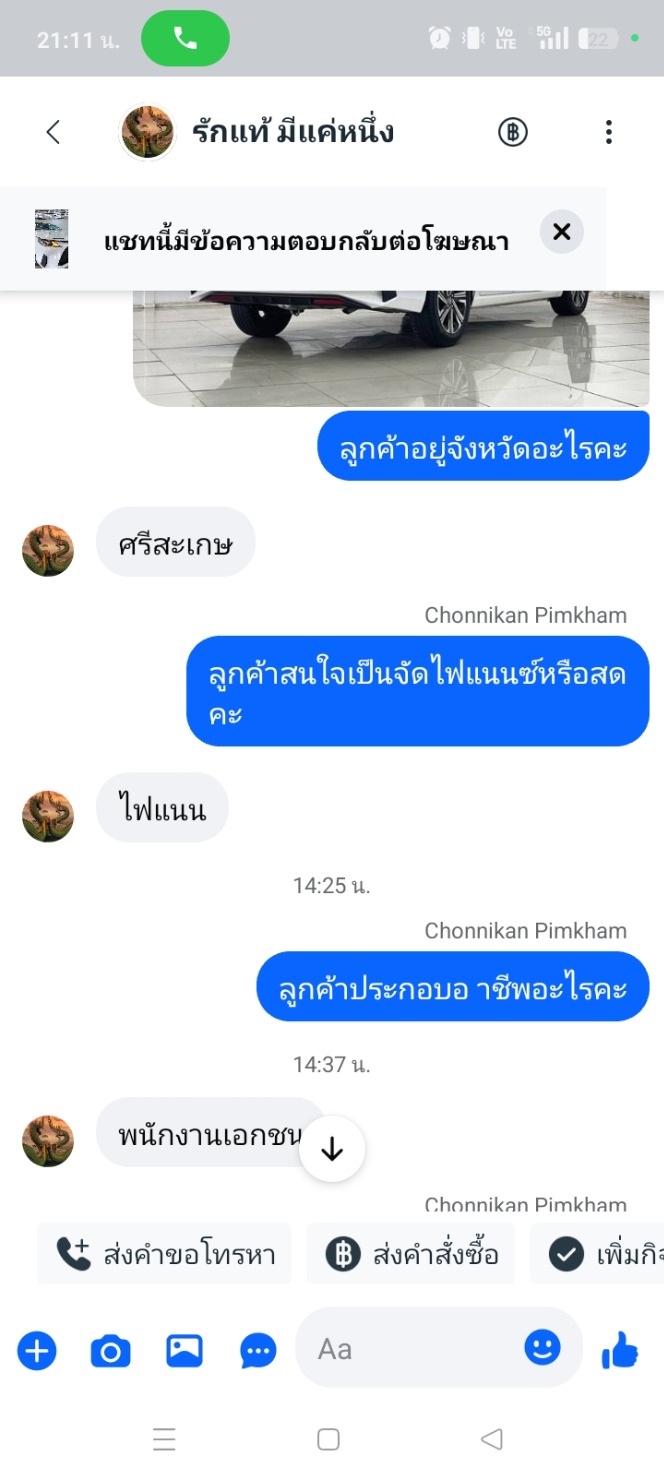Open the baht payment icon in header

pos(513,132)
